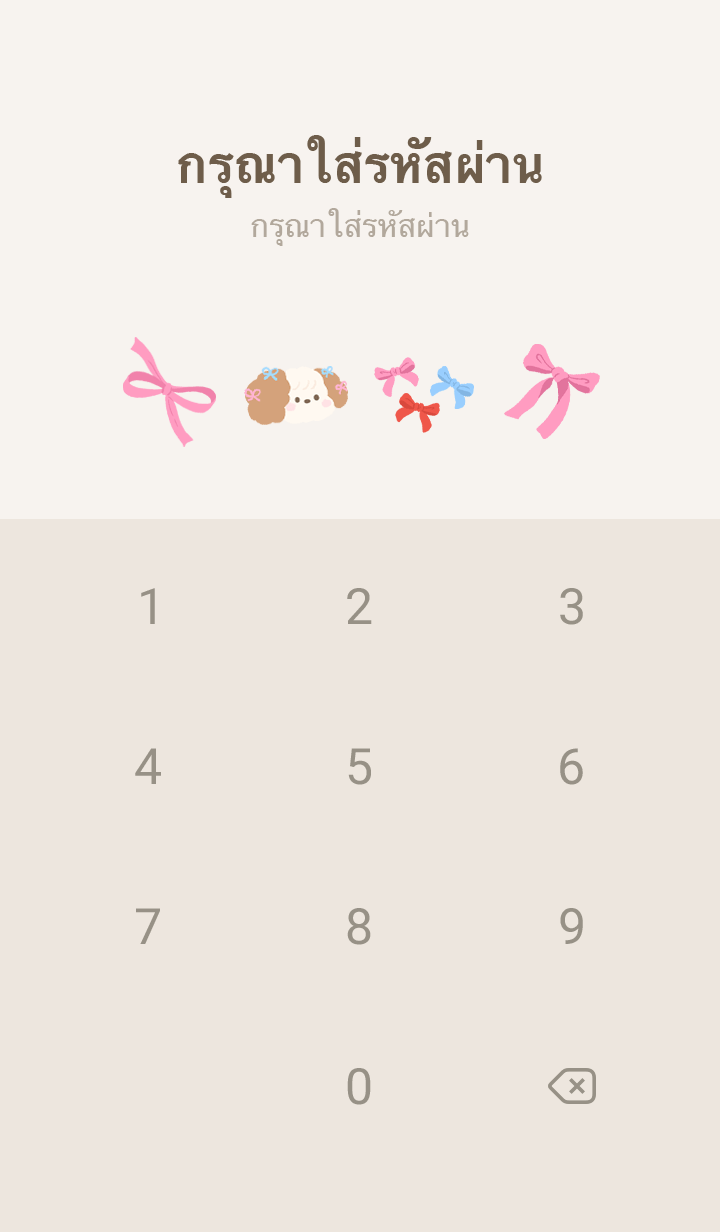This screenshot has width=720, height=1232.
Task: Enter zero on the keypad
Action: coord(359,1087)
